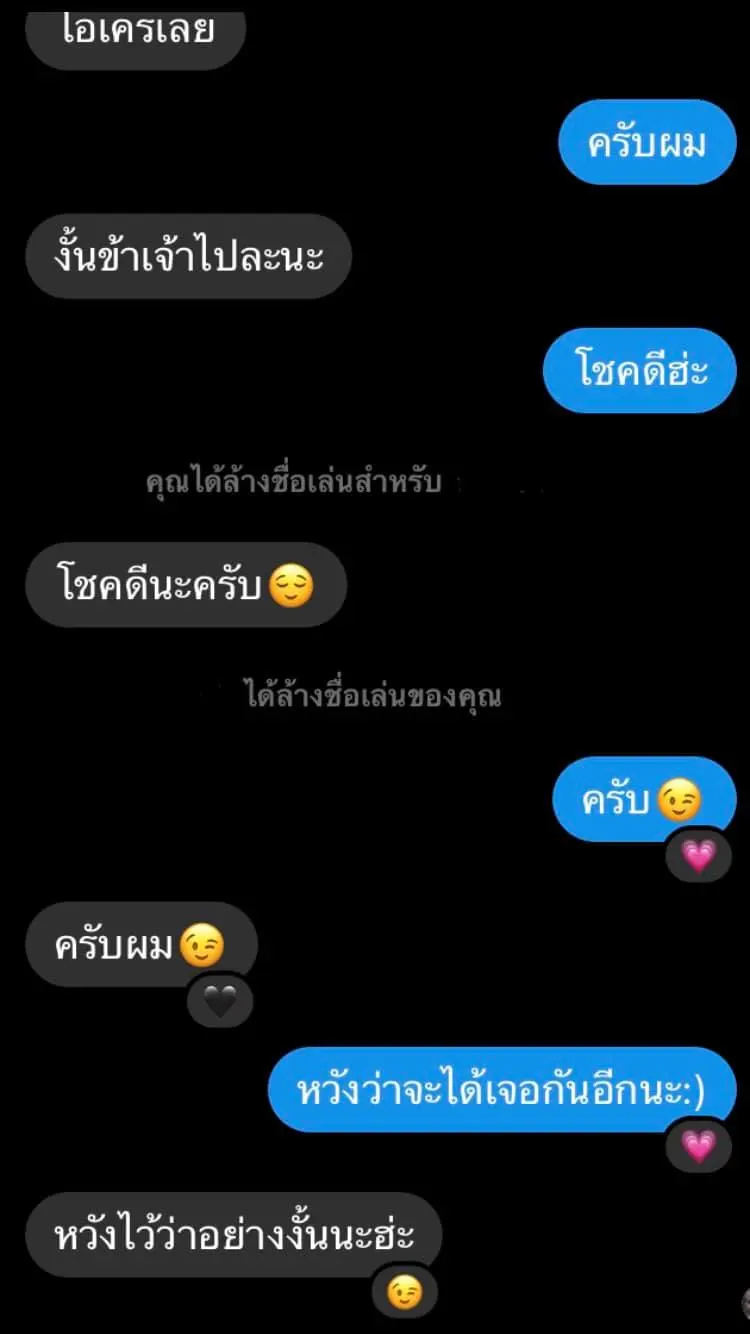Open heart reaction under "หวังว่าจะได้เจอกันอีกนะ:)"
Viewport: 750px width, 1334px height.
(x=699, y=1146)
